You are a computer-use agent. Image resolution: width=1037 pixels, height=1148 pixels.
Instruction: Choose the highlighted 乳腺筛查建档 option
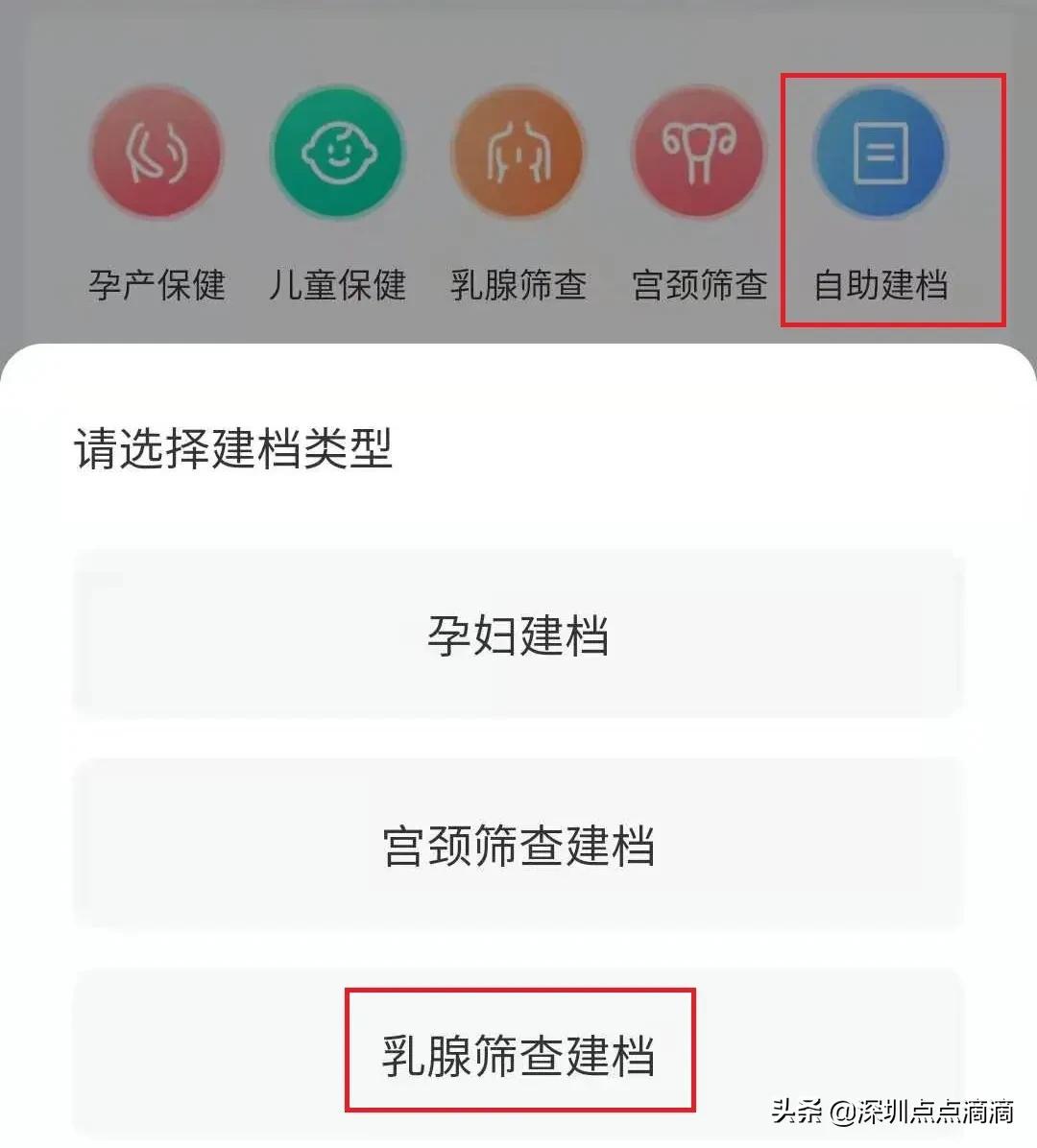click(518, 1051)
